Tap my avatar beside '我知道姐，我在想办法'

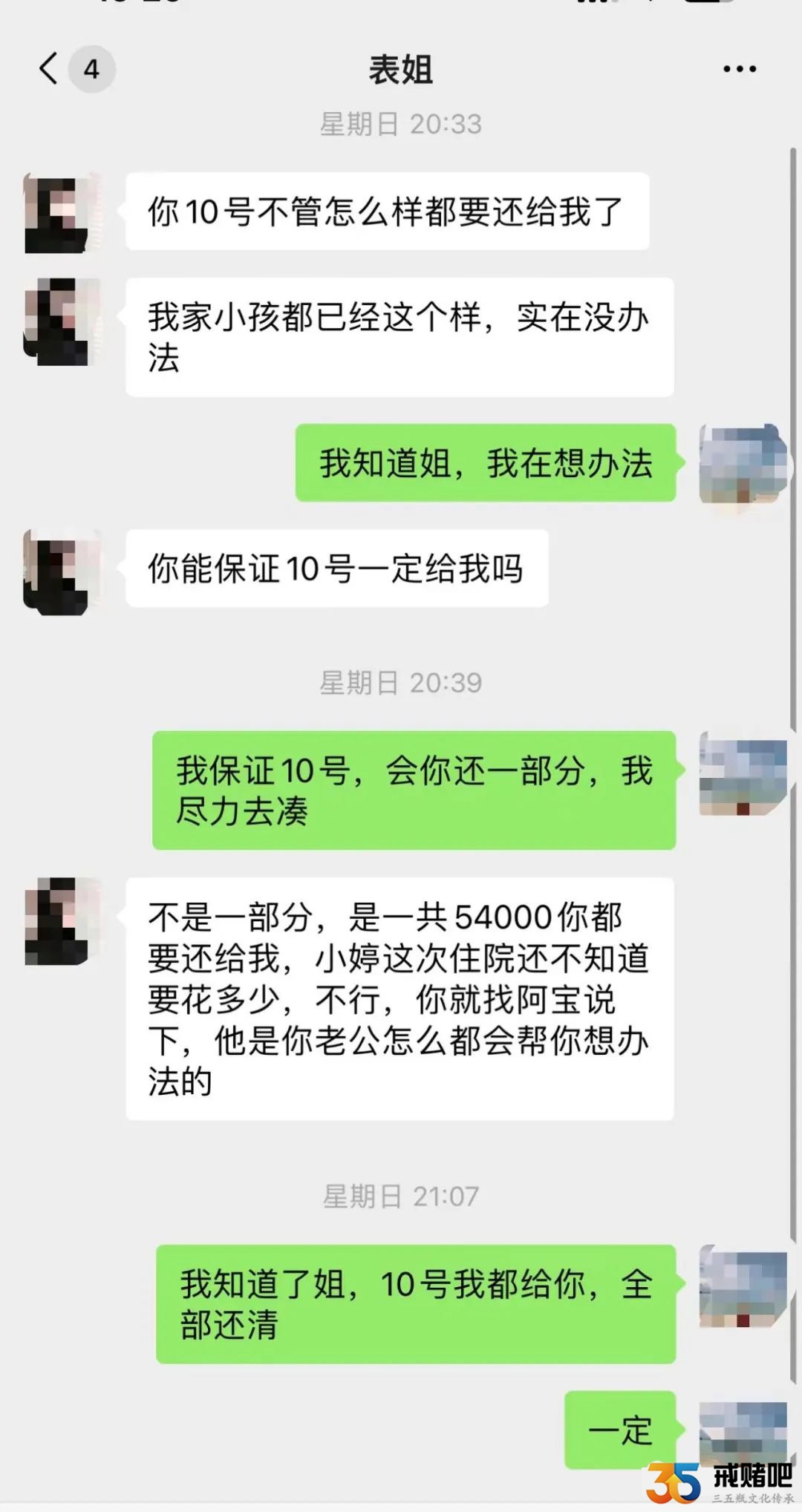tap(743, 464)
